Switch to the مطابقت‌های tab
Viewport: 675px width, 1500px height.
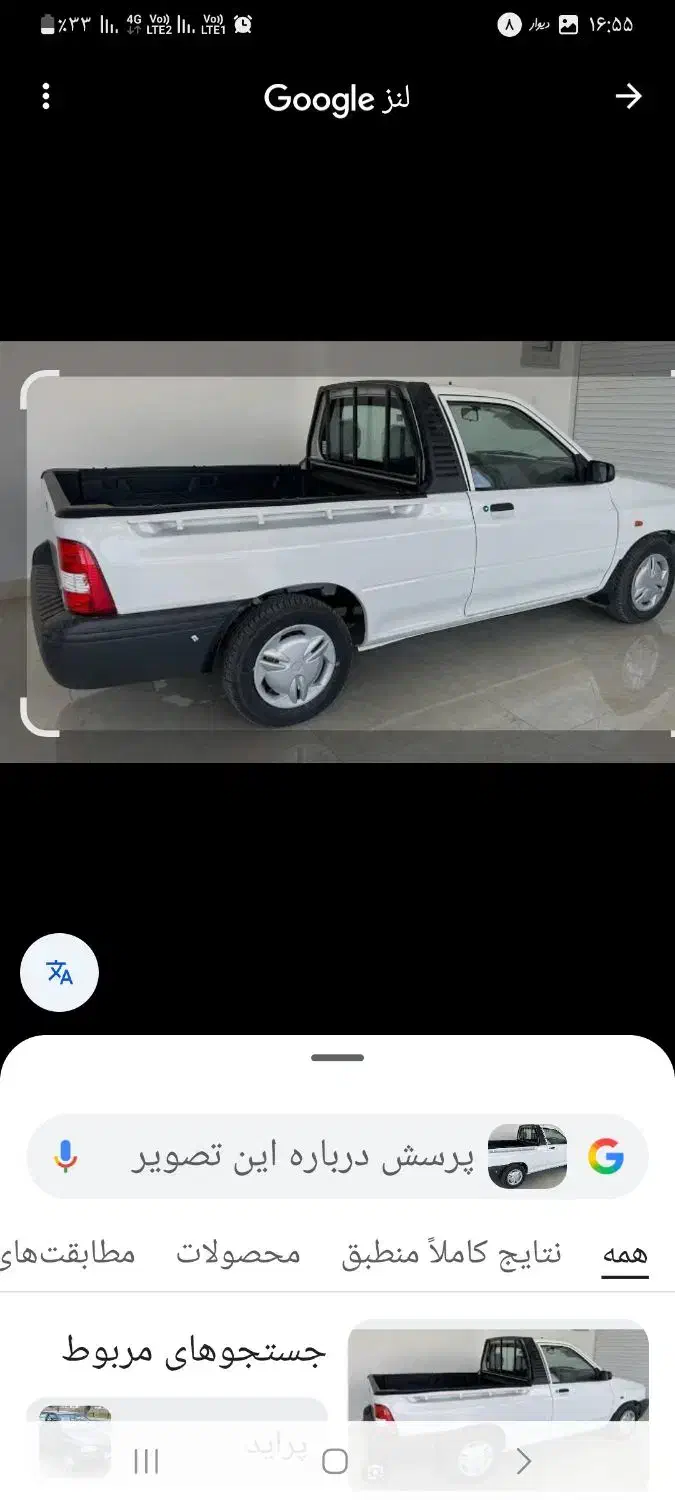[68, 1254]
